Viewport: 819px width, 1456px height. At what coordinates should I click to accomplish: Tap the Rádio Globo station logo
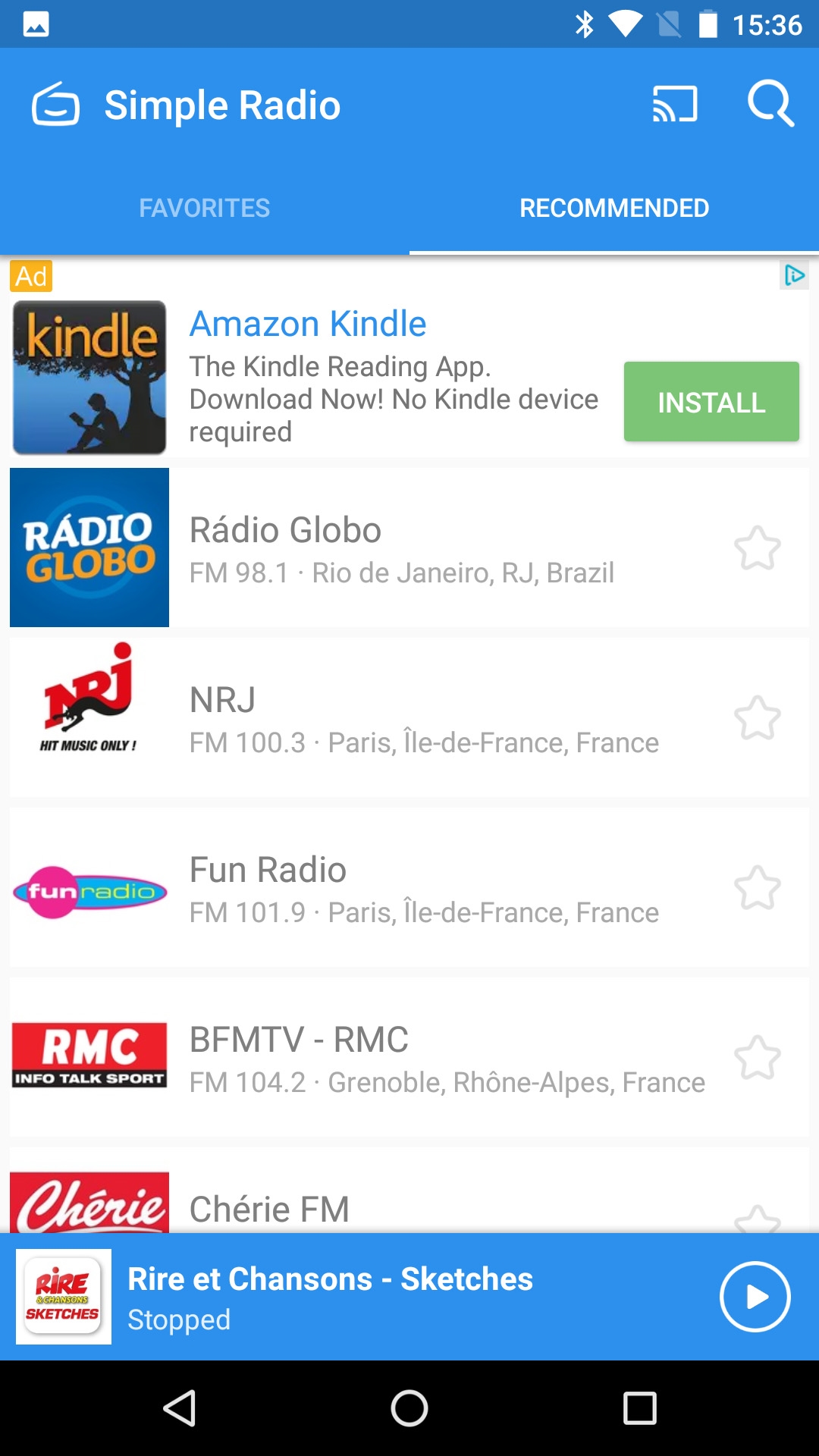point(89,548)
